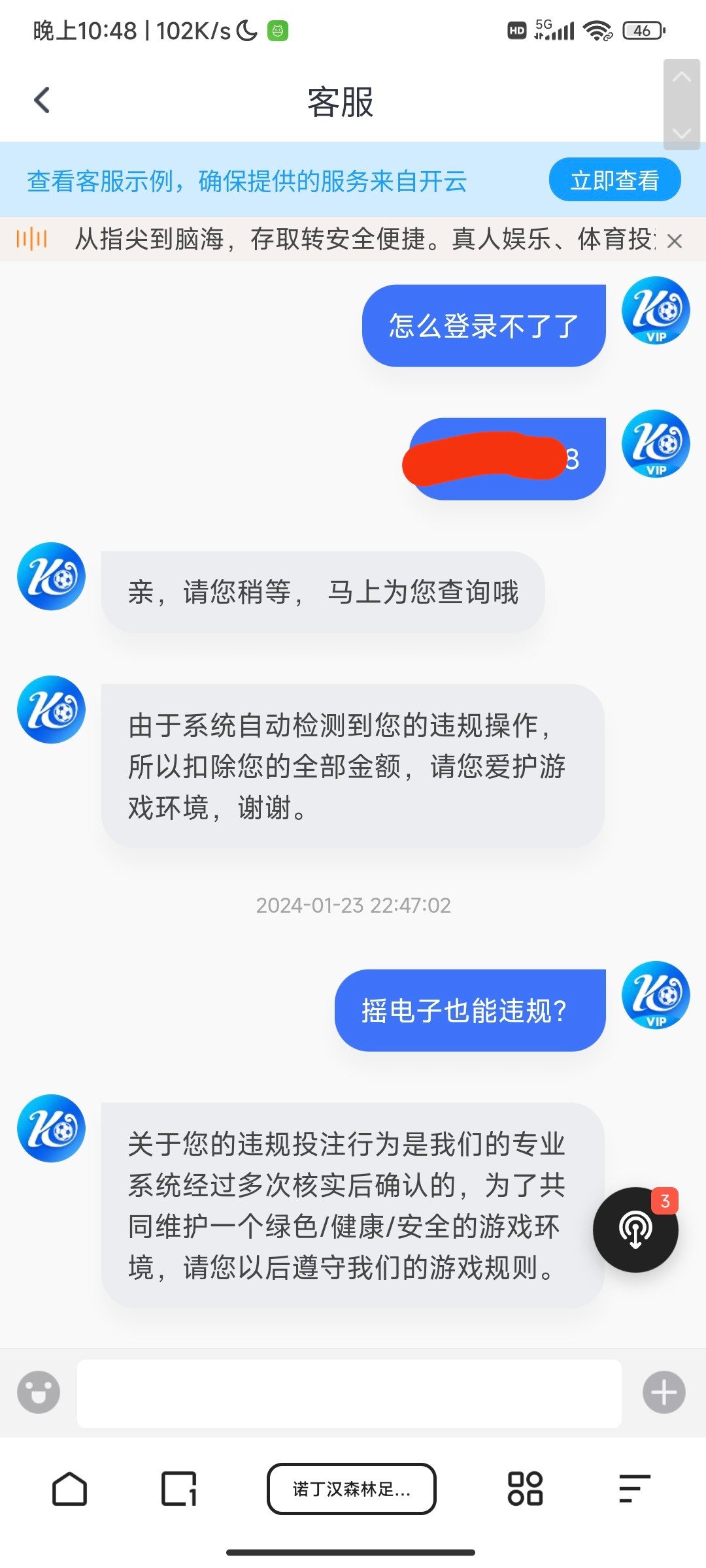Open the browser apps grid

tap(525, 1489)
